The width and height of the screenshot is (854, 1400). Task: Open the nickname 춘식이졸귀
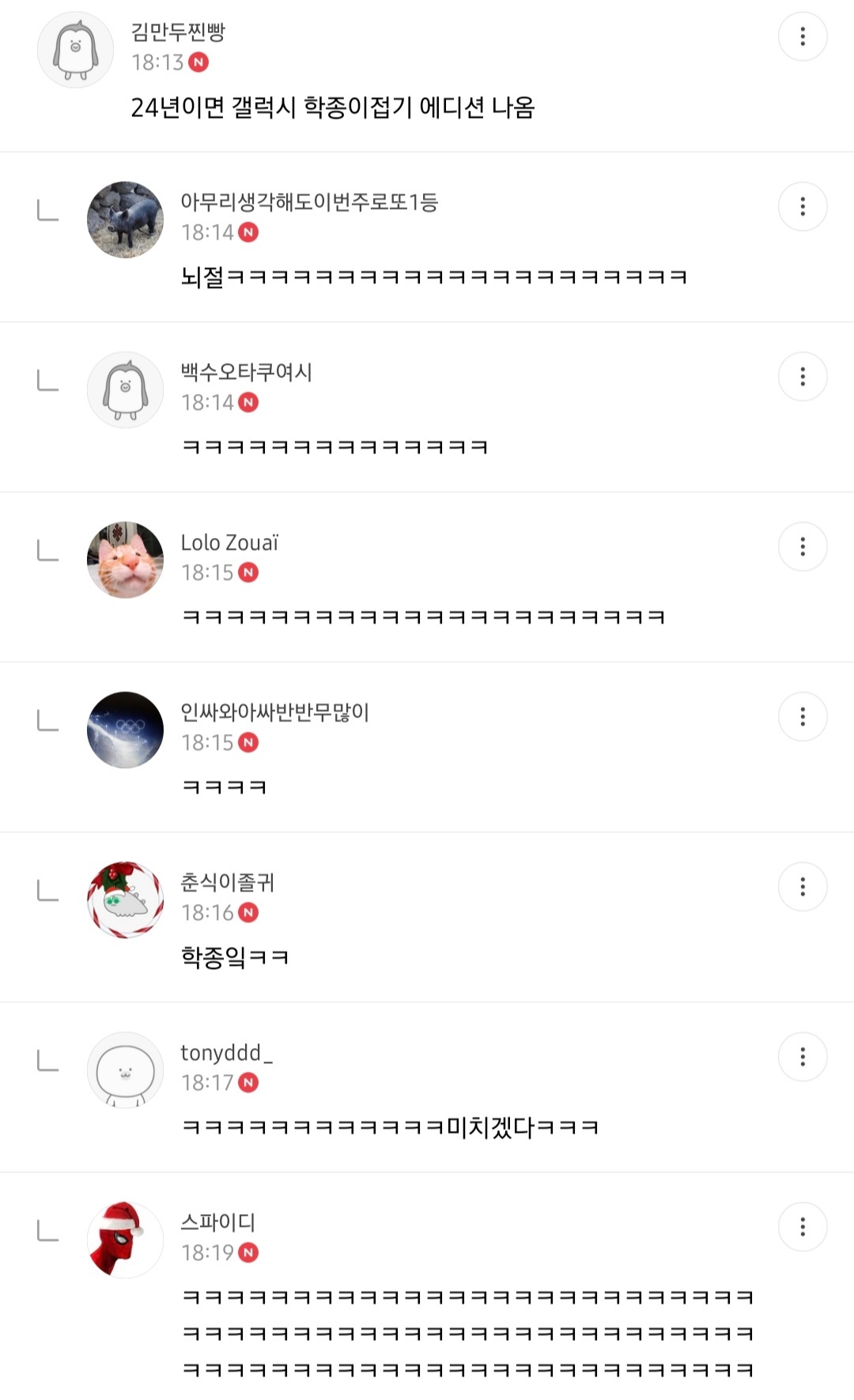[x=228, y=883]
